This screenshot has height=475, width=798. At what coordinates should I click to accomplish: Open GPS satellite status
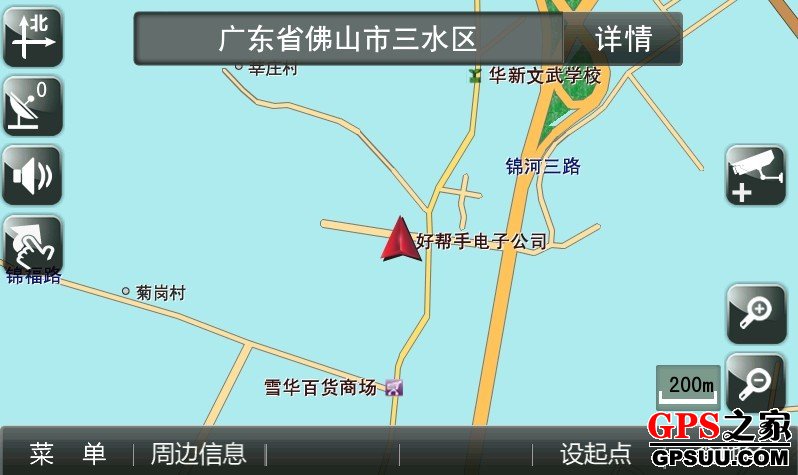pyautogui.click(x=32, y=107)
